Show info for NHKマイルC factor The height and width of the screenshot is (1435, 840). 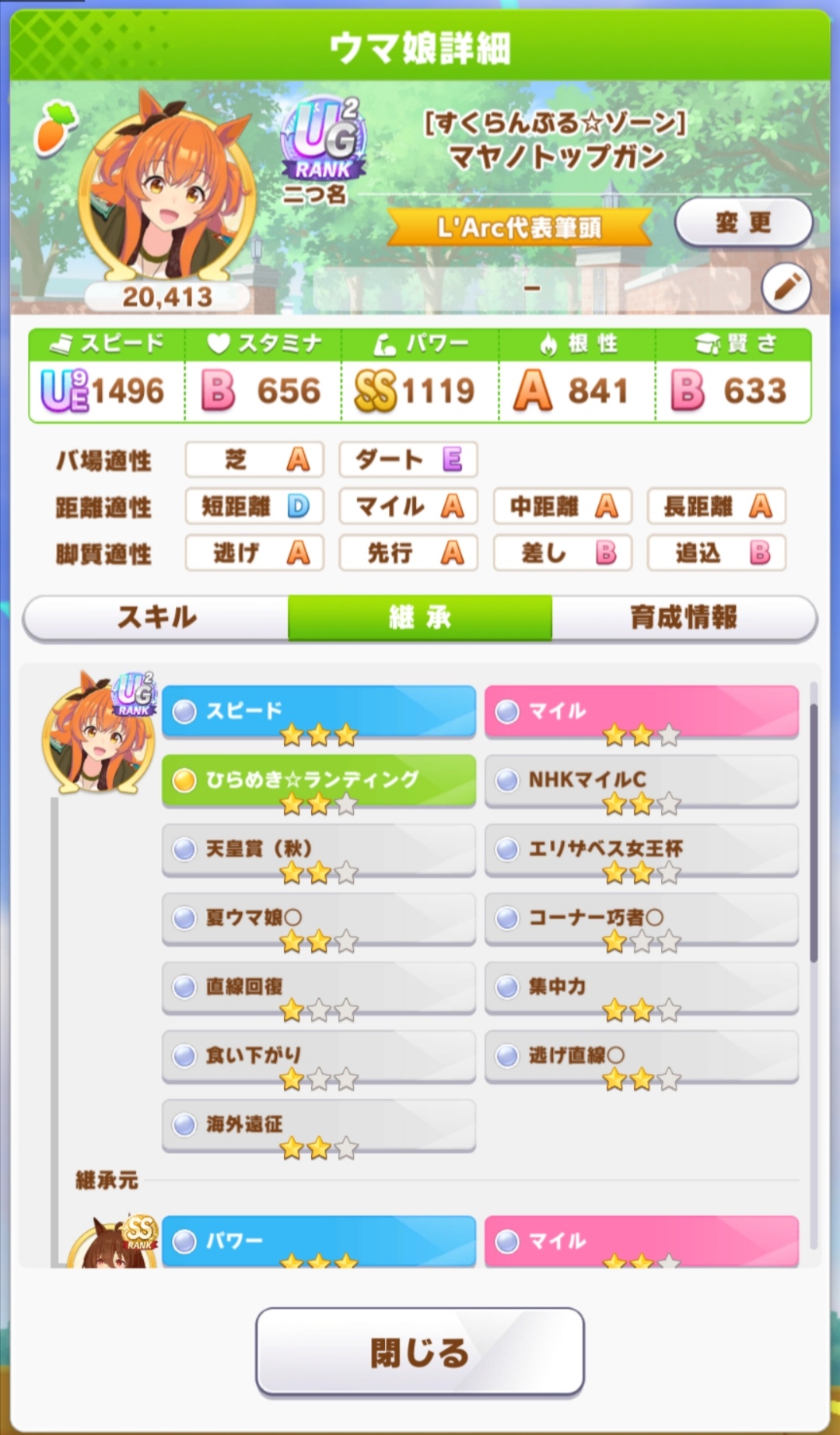pyautogui.click(x=642, y=781)
